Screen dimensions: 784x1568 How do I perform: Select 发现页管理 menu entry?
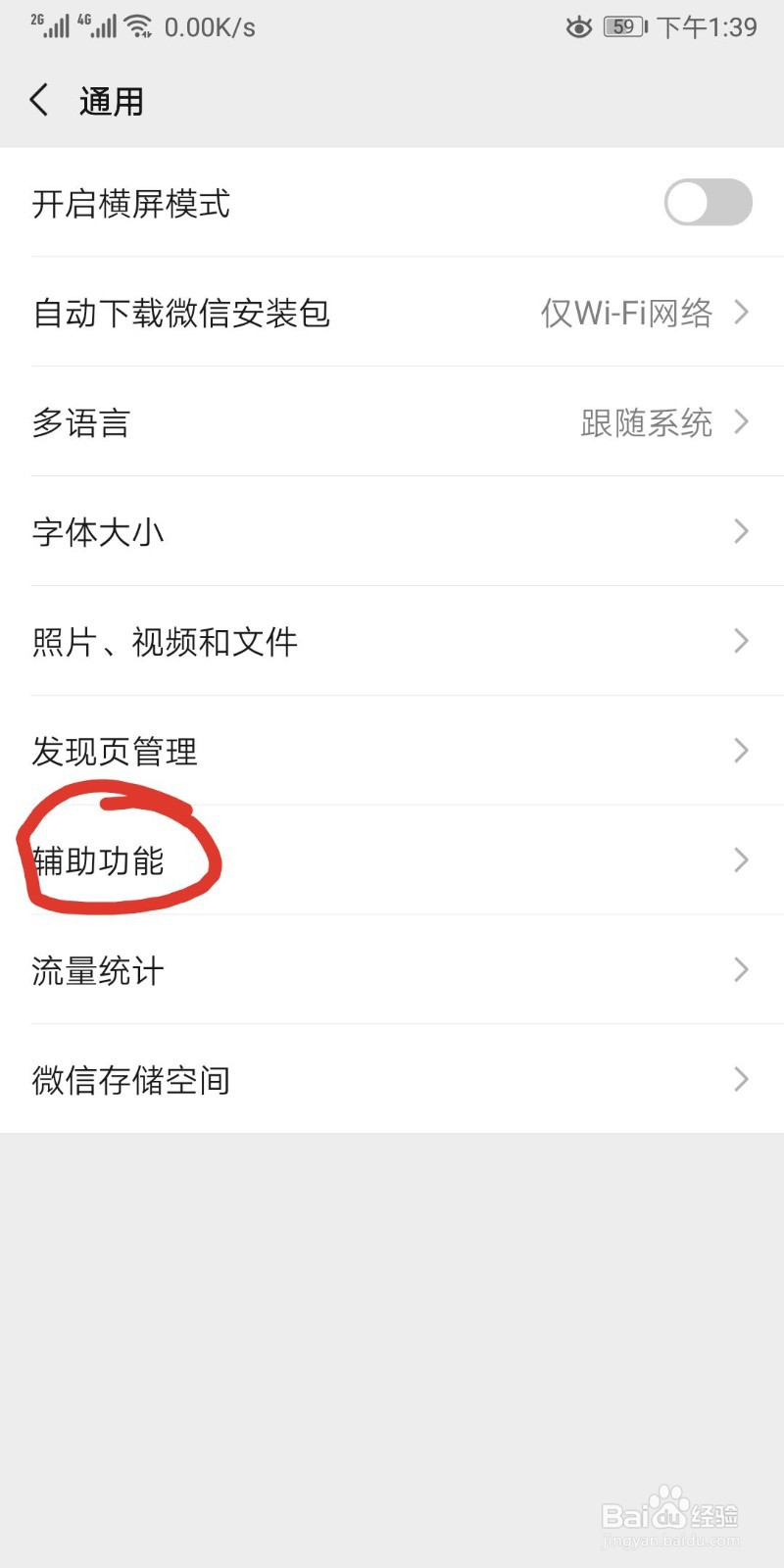tap(392, 751)
